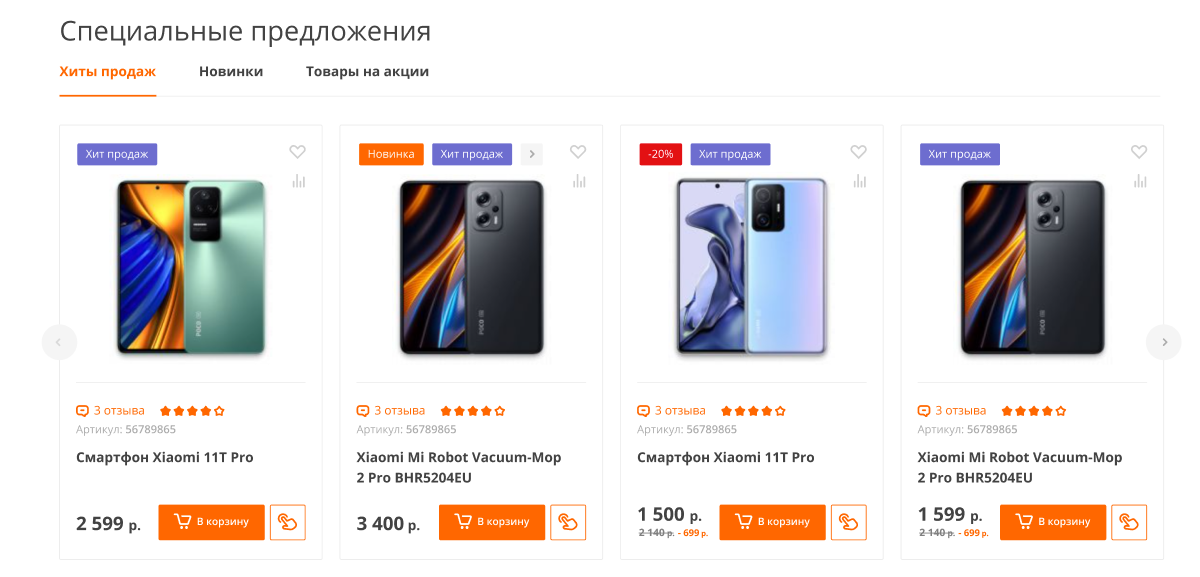1200x577 pixels.
Task: Expand more badges on the Новинка card
Action: tap(532, 154)
